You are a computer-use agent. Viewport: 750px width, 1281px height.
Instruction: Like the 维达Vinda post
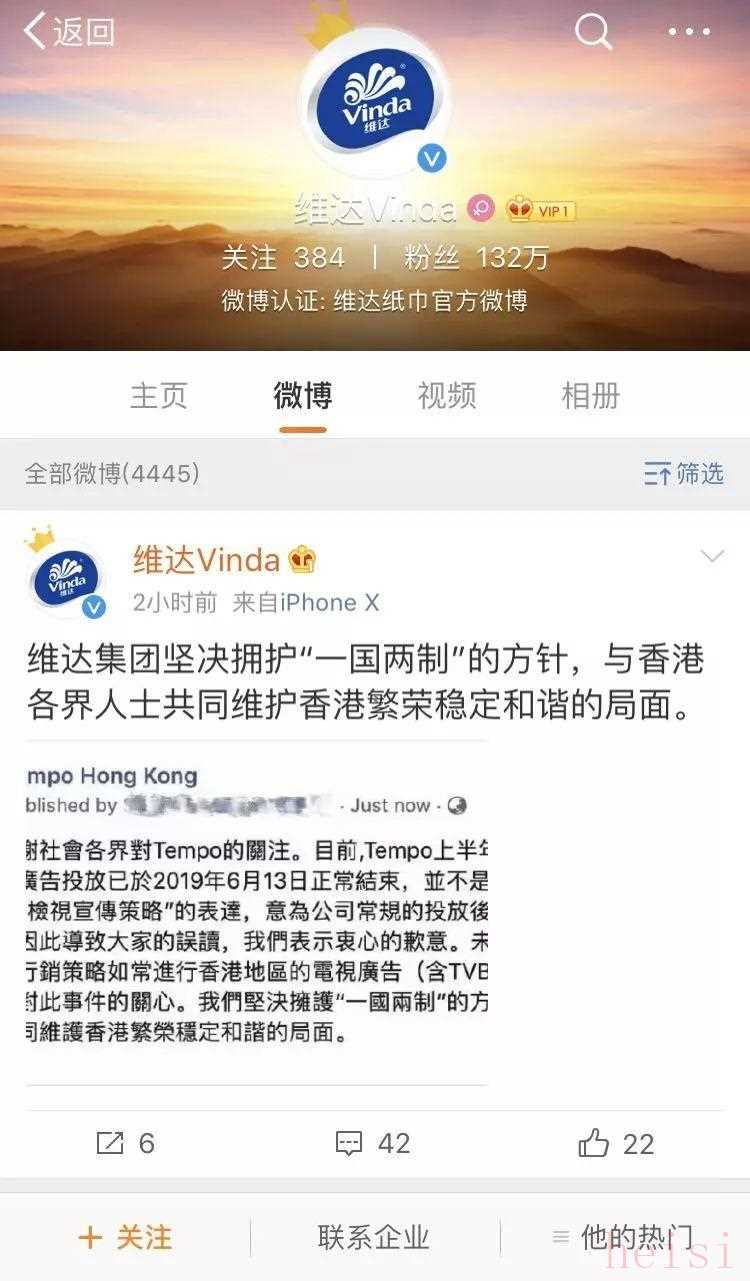tap(616, 1143)
